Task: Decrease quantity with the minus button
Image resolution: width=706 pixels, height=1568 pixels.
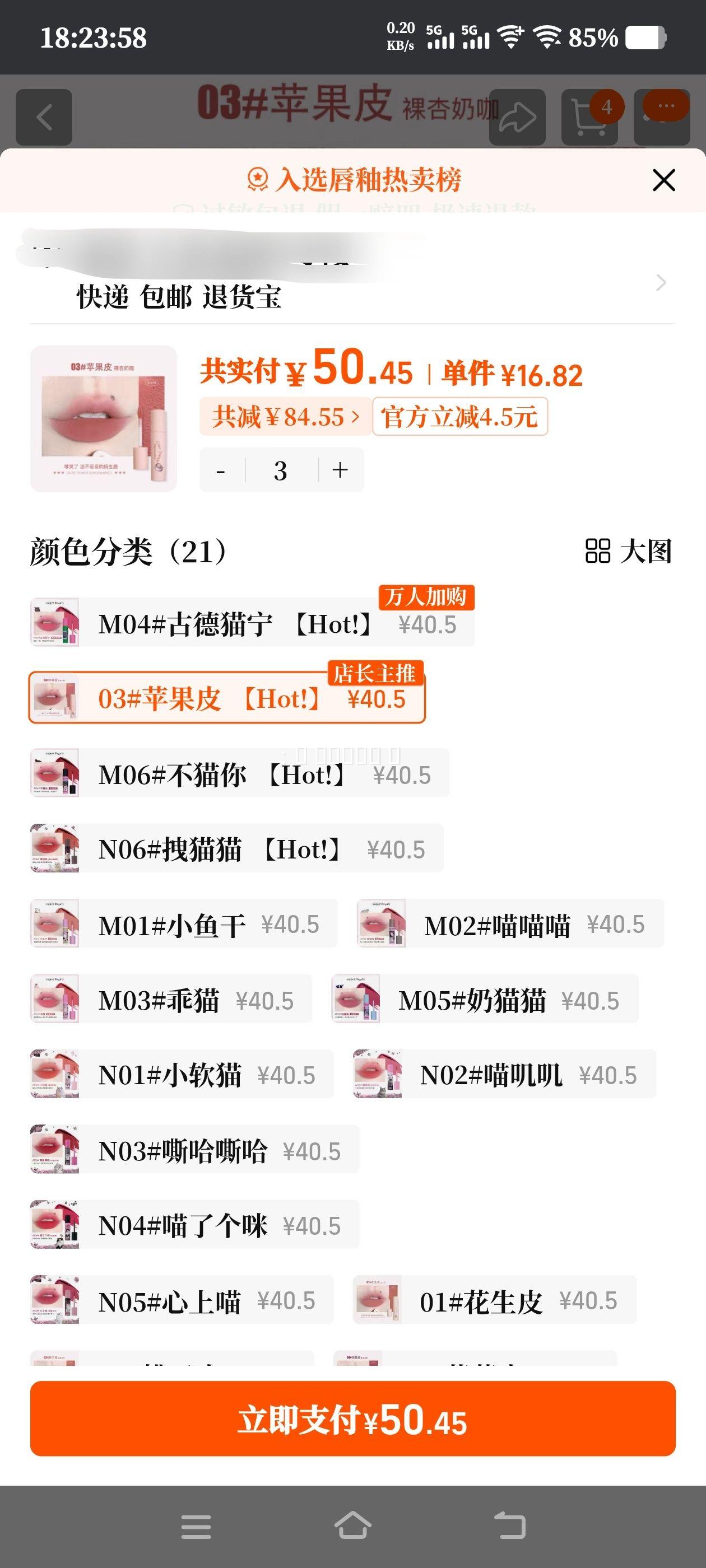Action: click(x=222, y=470)
